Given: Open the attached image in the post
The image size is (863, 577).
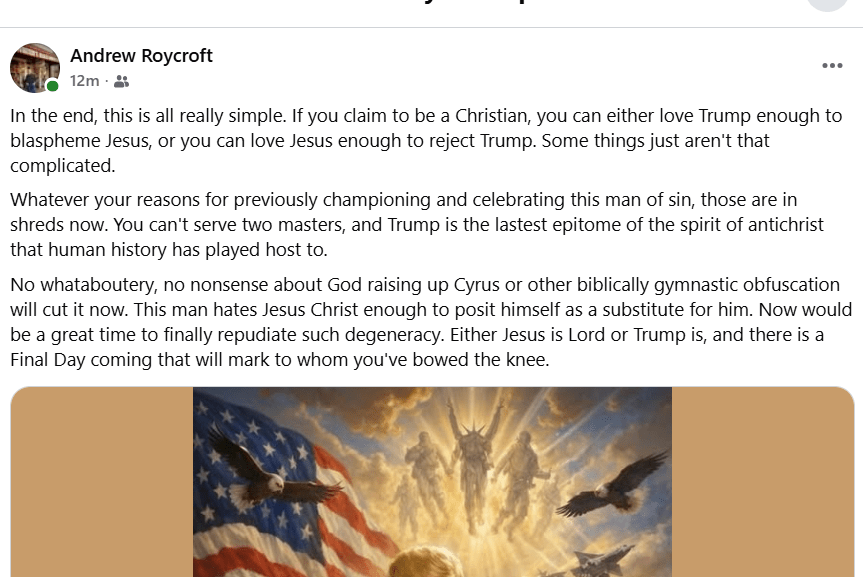Looking at the screenshot, I should (x=432, y=482).
